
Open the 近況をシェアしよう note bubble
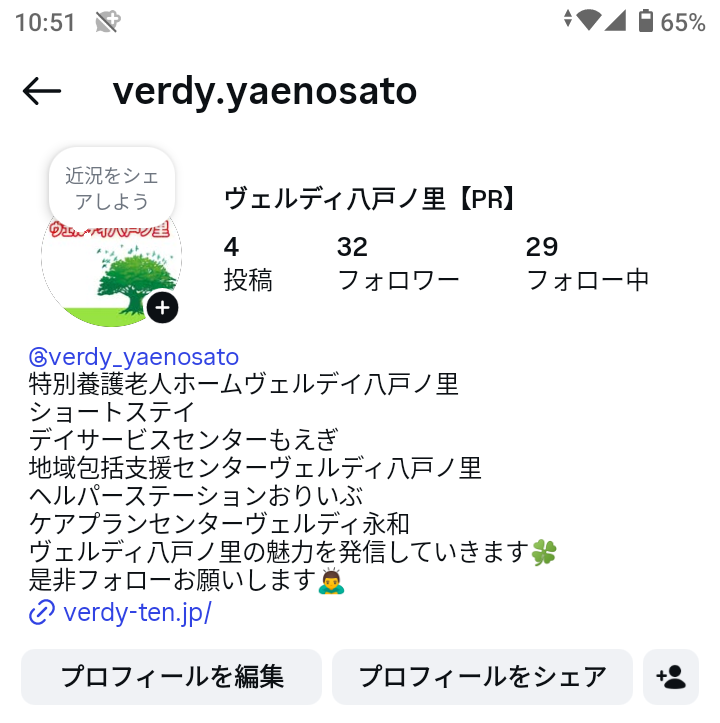pos(111,188)
